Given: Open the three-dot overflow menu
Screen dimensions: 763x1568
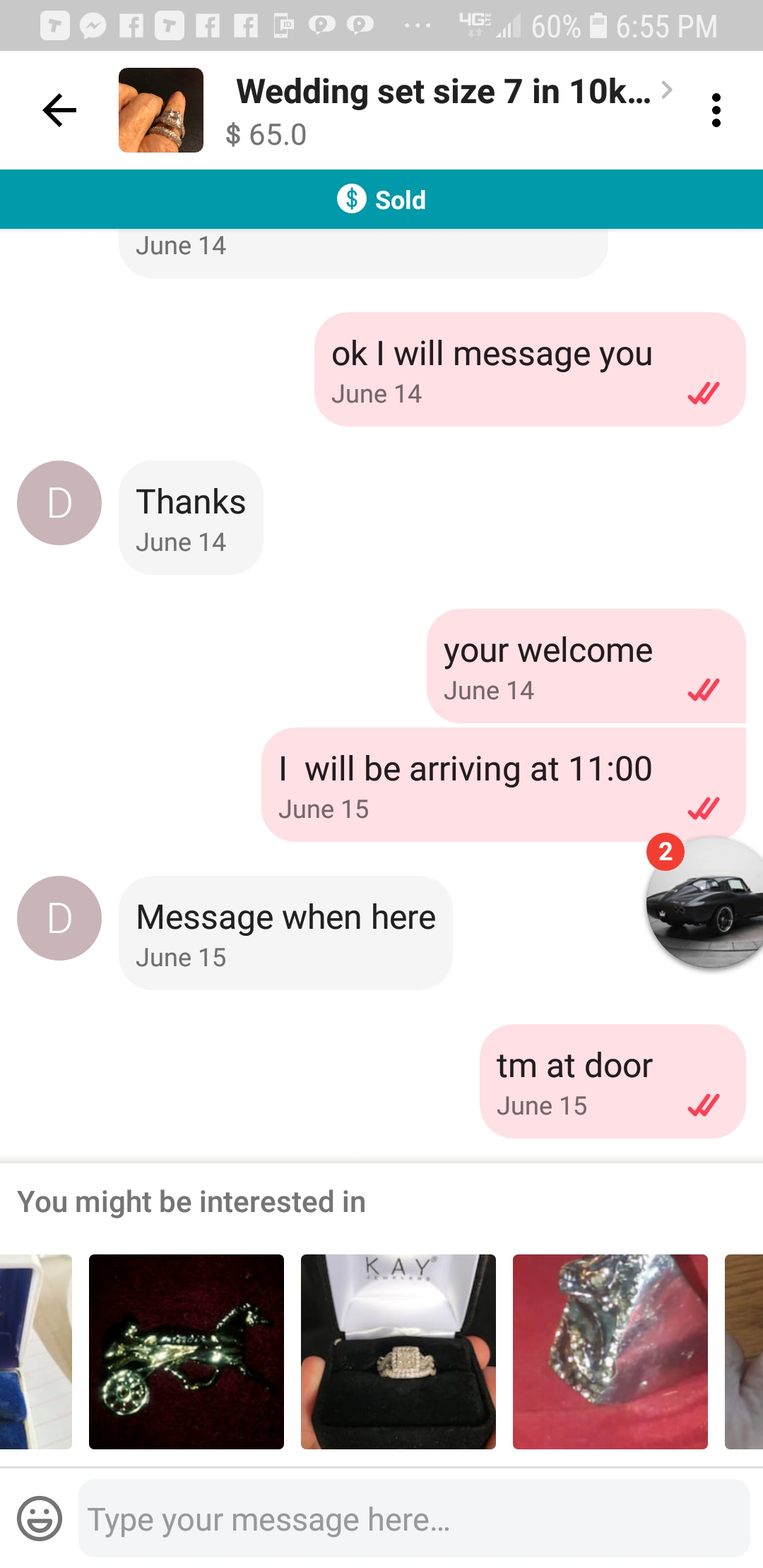Looking at the screenshot, I should click(716, 110).
